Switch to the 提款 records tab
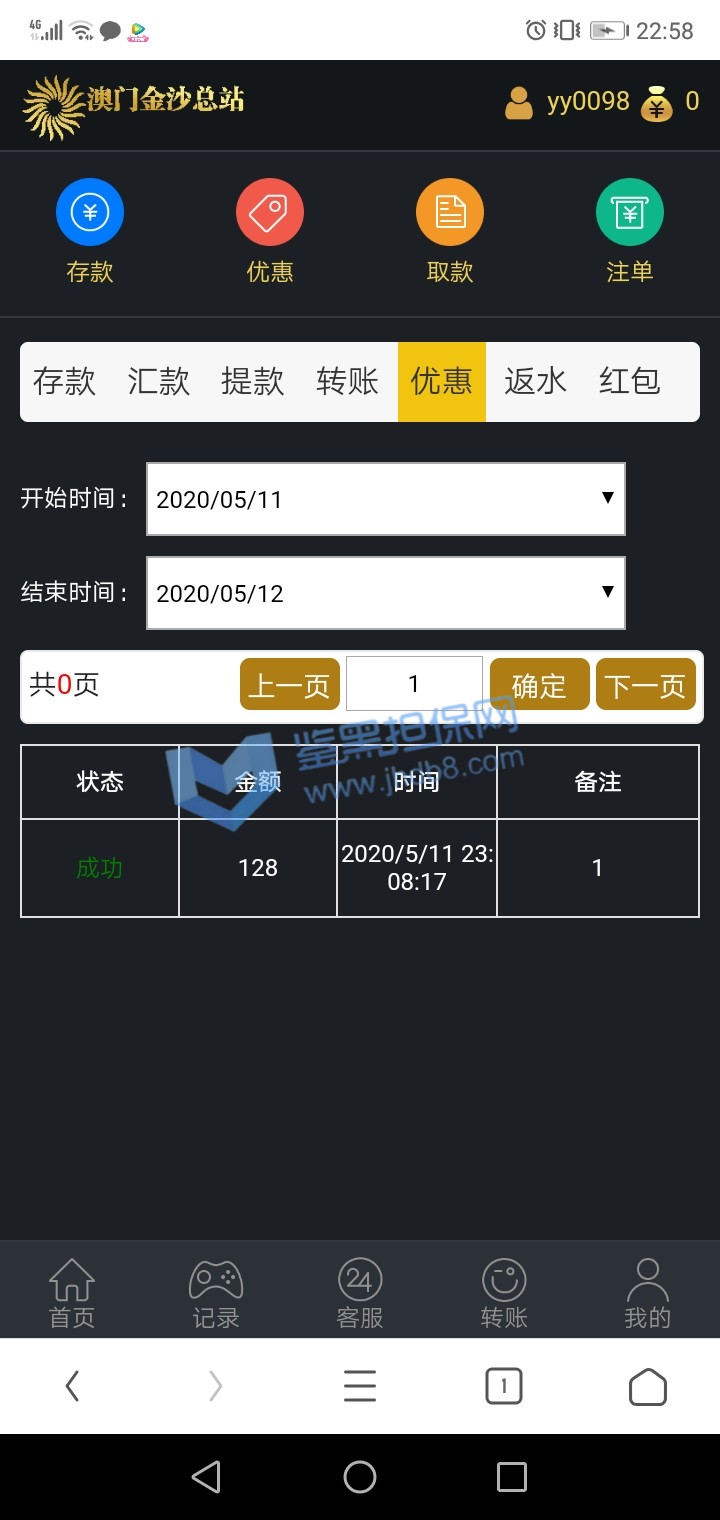This screenshot has width=720, height=1520. click(252, 382)
